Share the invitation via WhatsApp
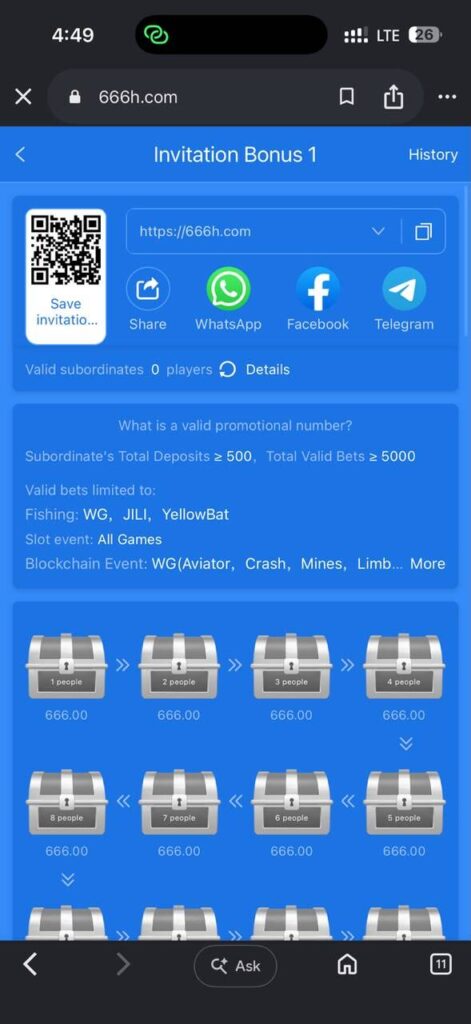Viewport: 471px width, 1024px height. 228,299
